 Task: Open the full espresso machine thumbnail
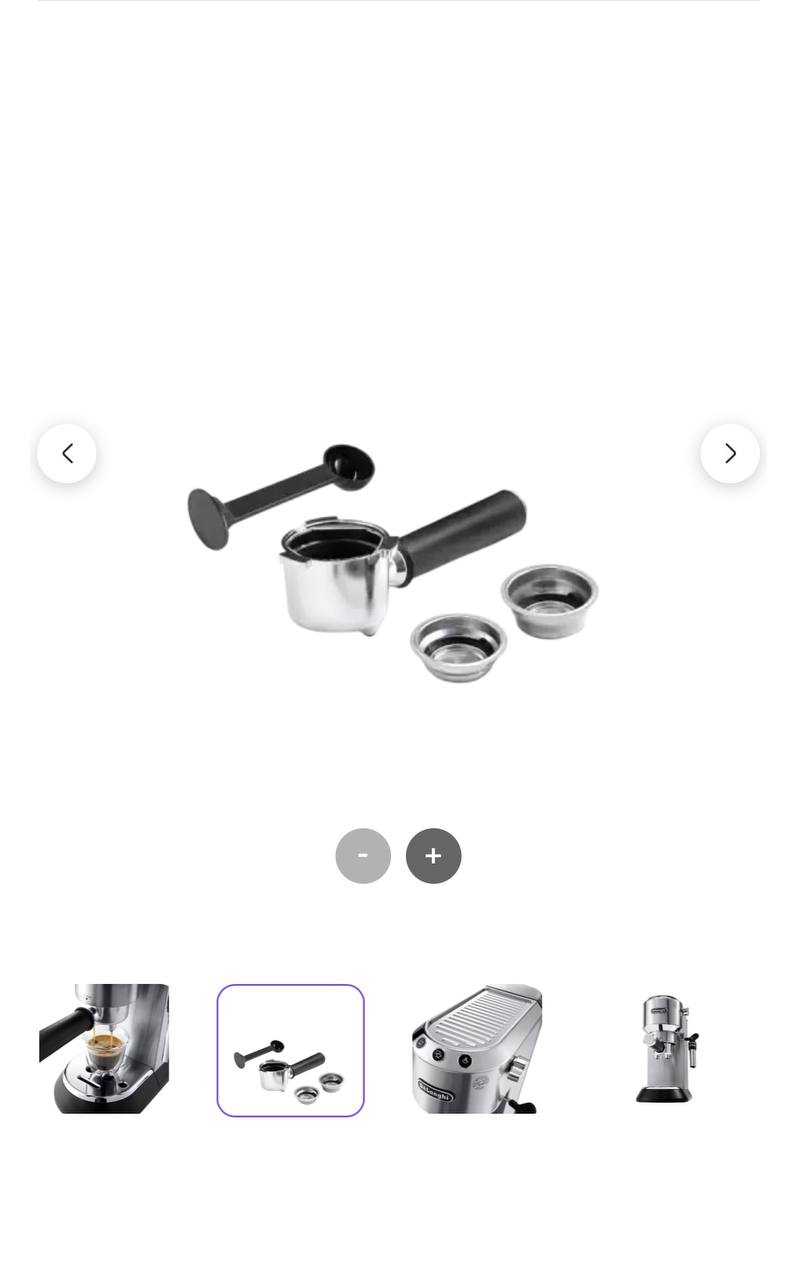point(664,1049)
